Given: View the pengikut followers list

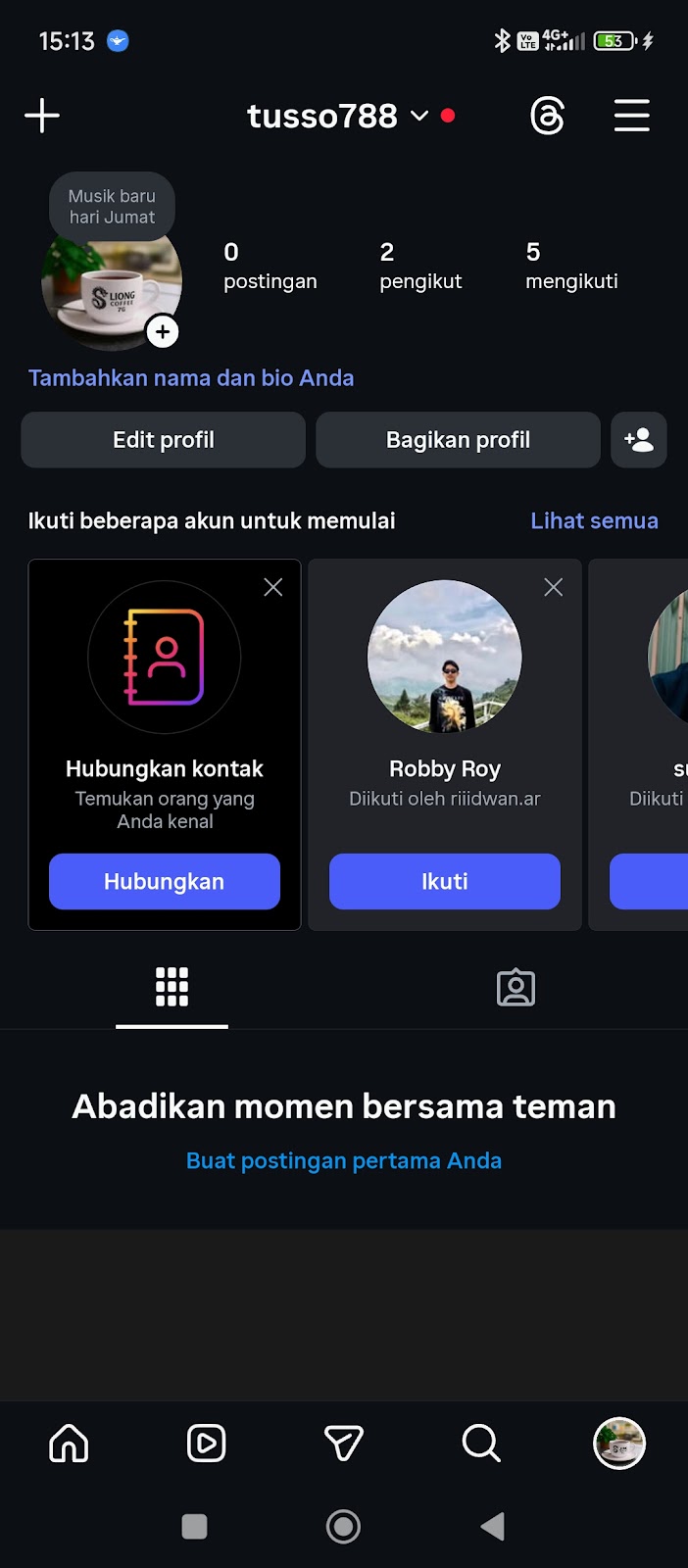Looking at the screenshot, I should click(x=419, y=267).
